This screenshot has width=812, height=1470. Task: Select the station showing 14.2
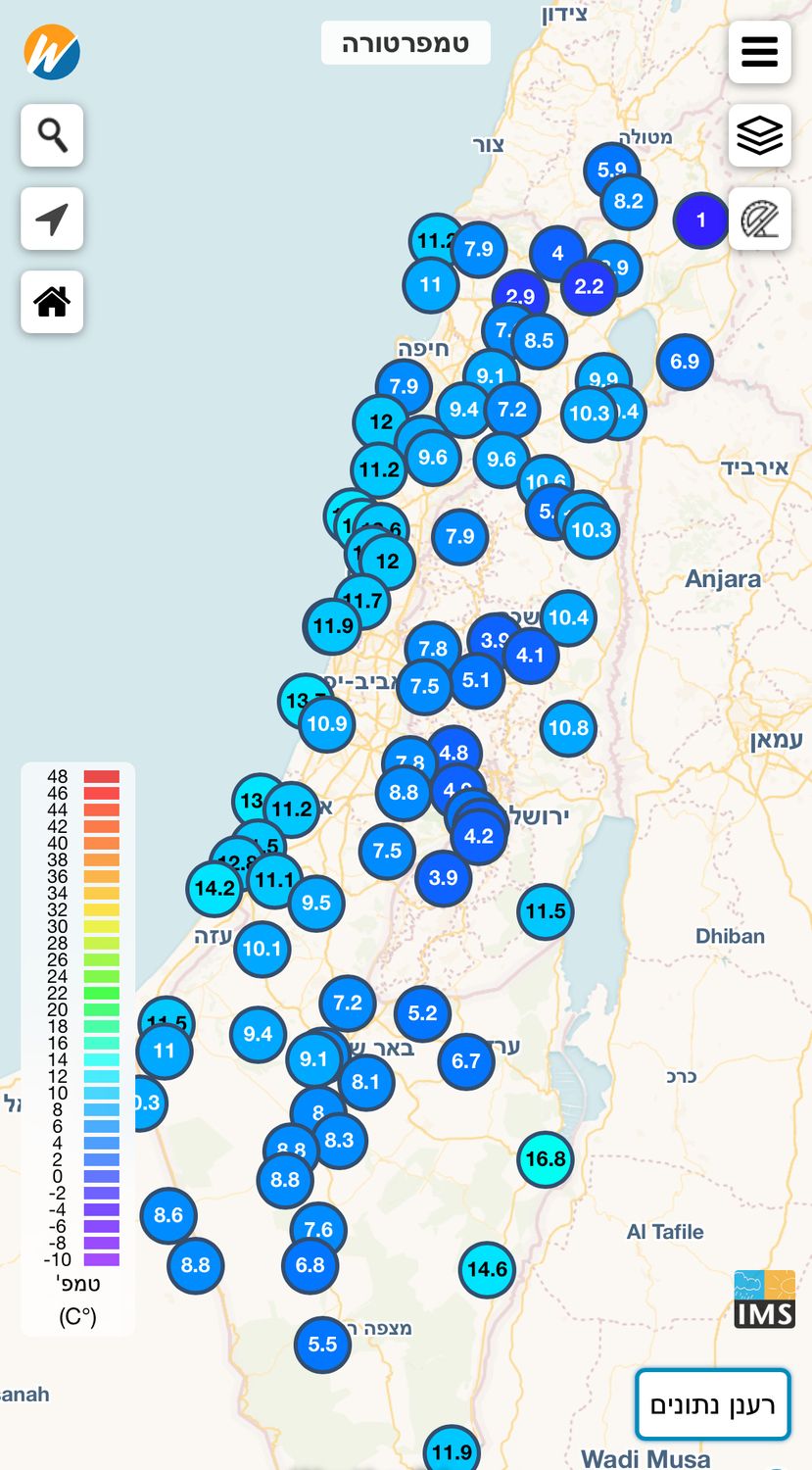click(215, 888)
